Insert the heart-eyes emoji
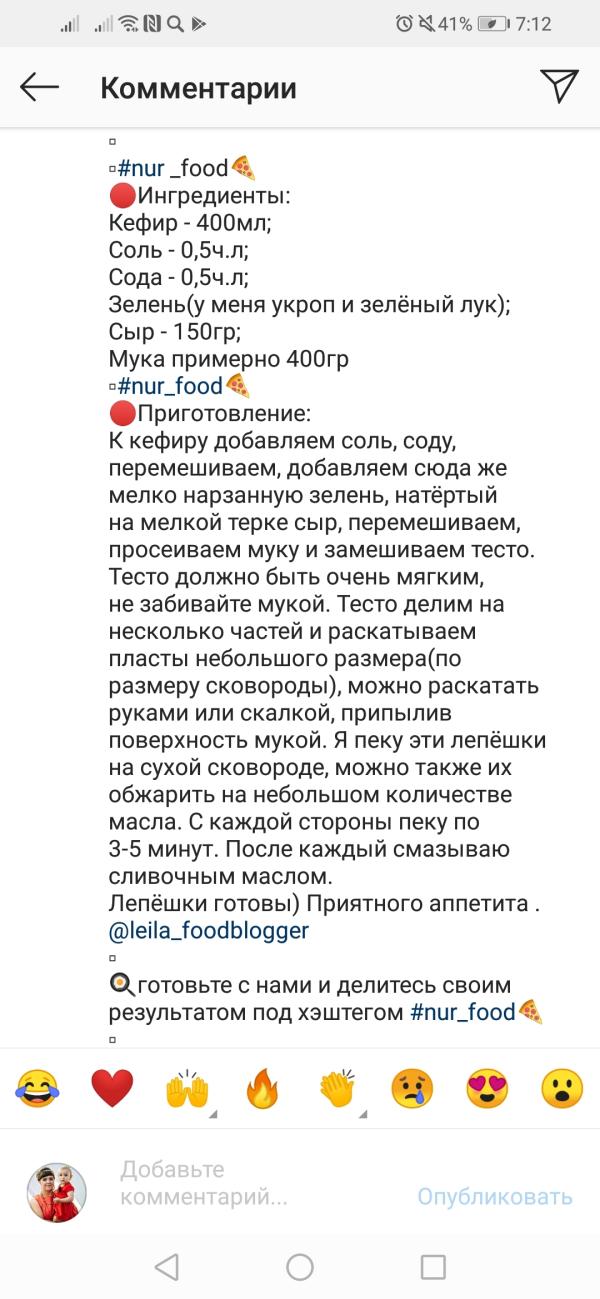Screen dimensions: 600x1299 click(x=488, y=1088)
